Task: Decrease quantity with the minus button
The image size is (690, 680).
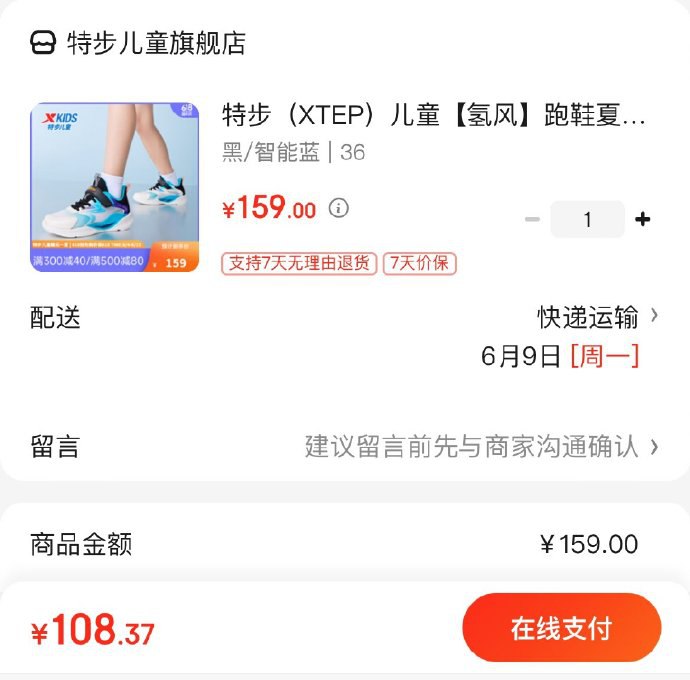Action: (x=533, y=219)
